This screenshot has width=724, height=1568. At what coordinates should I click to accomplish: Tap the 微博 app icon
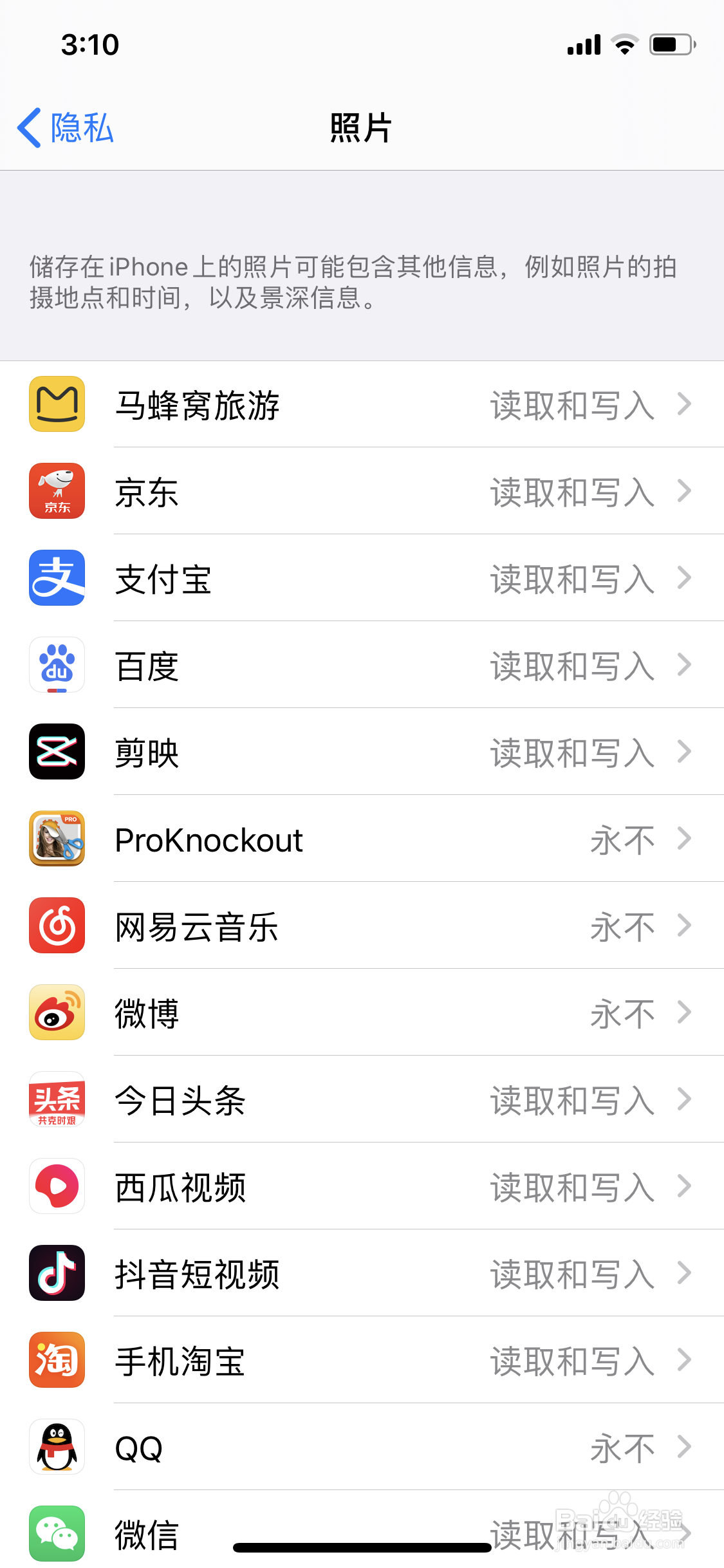[x=57, y=1013]
